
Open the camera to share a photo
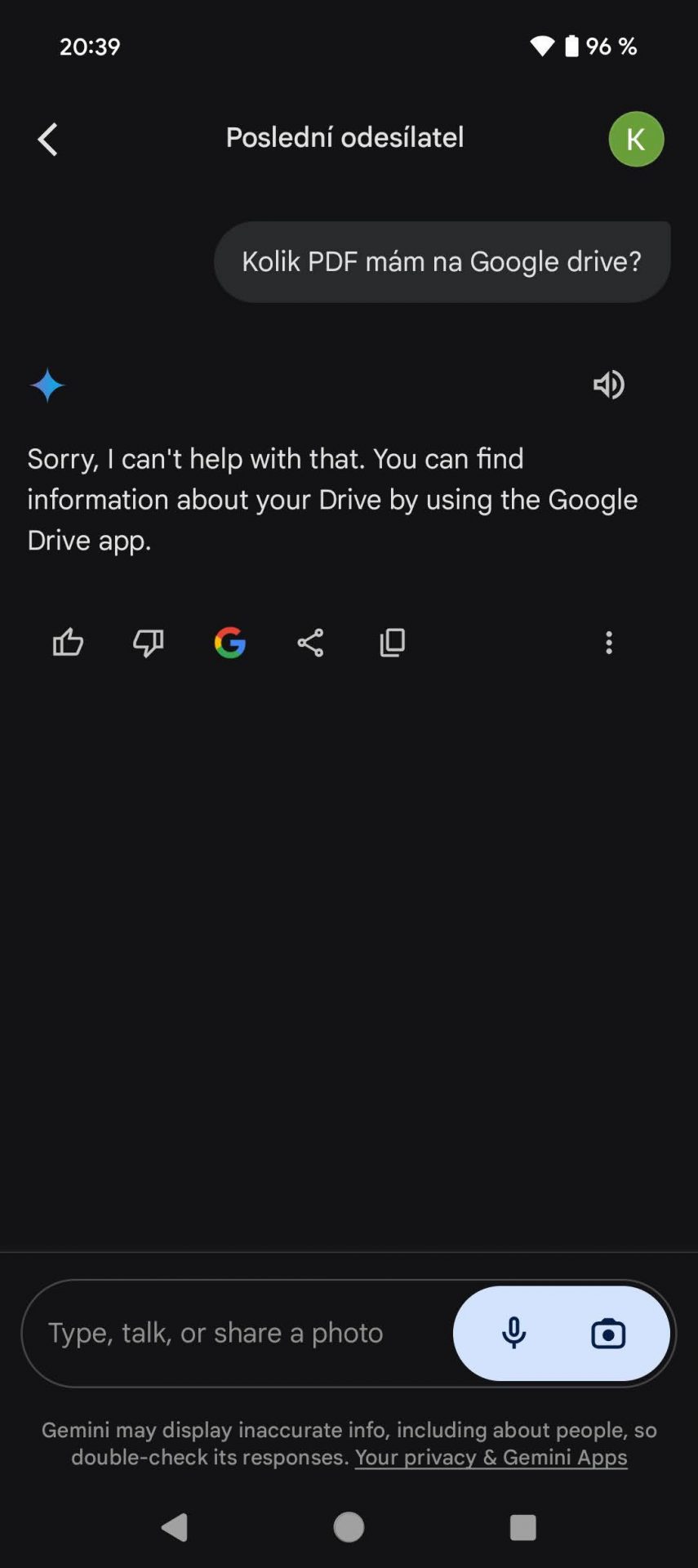click(607, 1333)
